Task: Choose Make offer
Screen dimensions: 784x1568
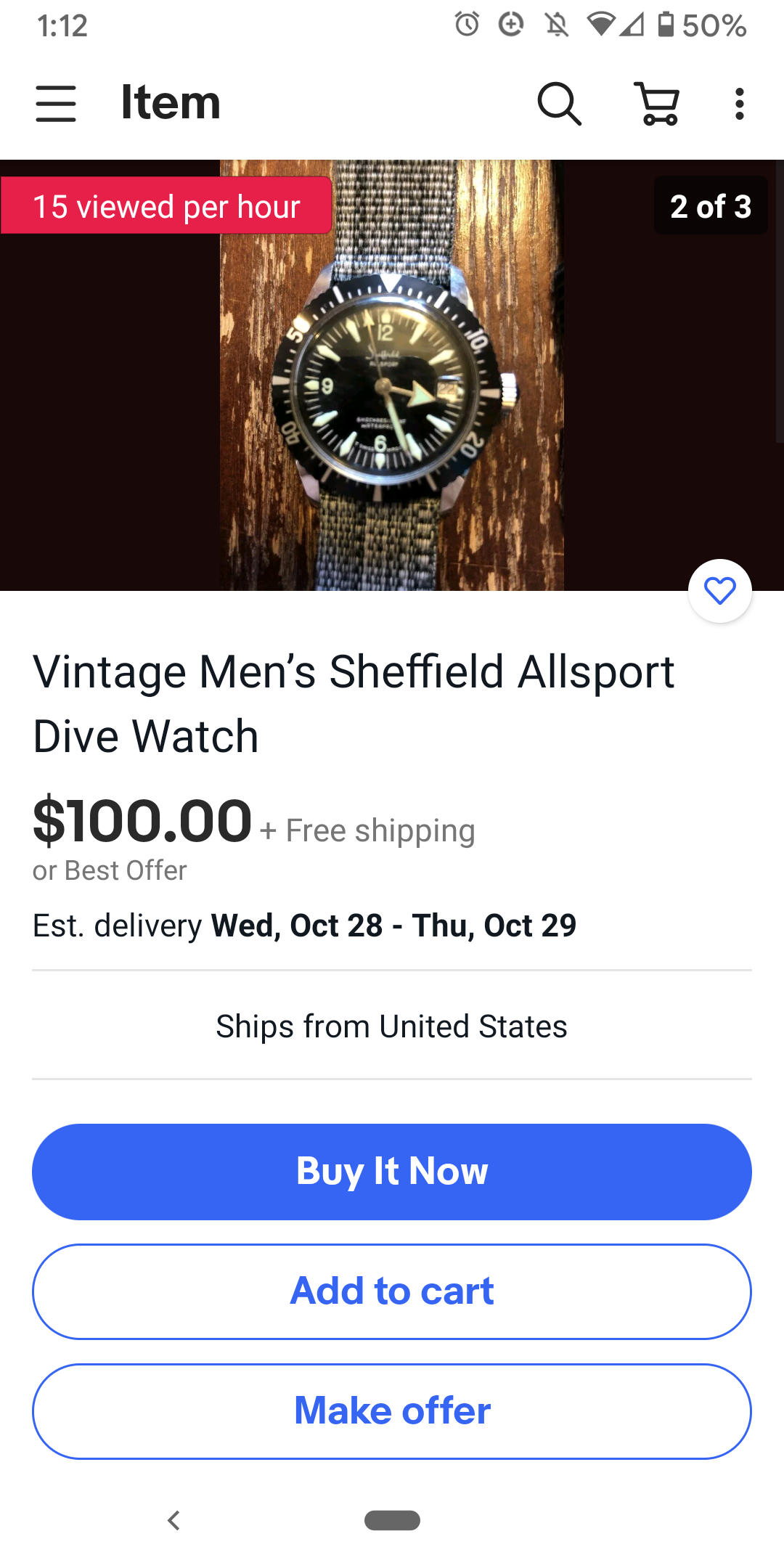Action: pos(392,1411)
